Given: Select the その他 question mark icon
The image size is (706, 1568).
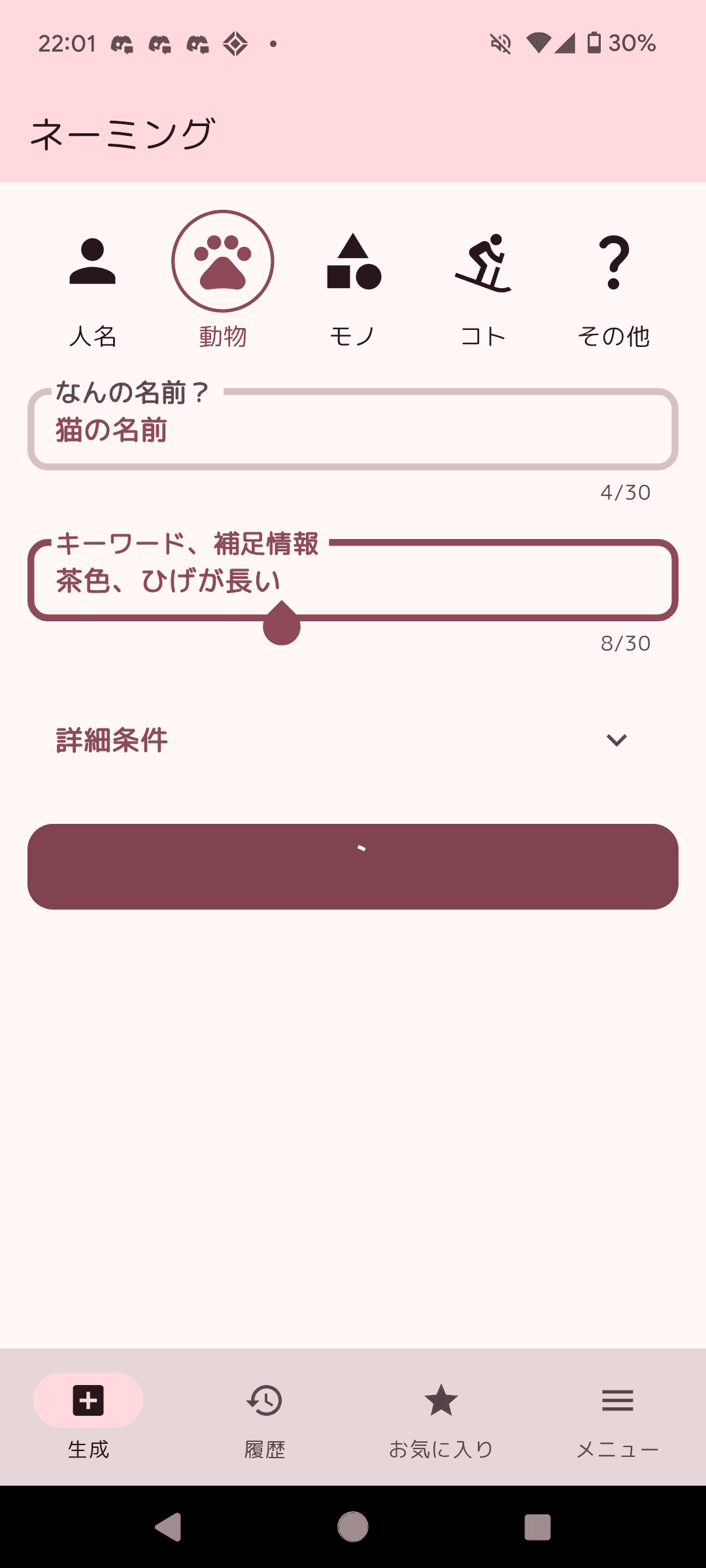Looking at the screenshot, I should coord(615,261).
